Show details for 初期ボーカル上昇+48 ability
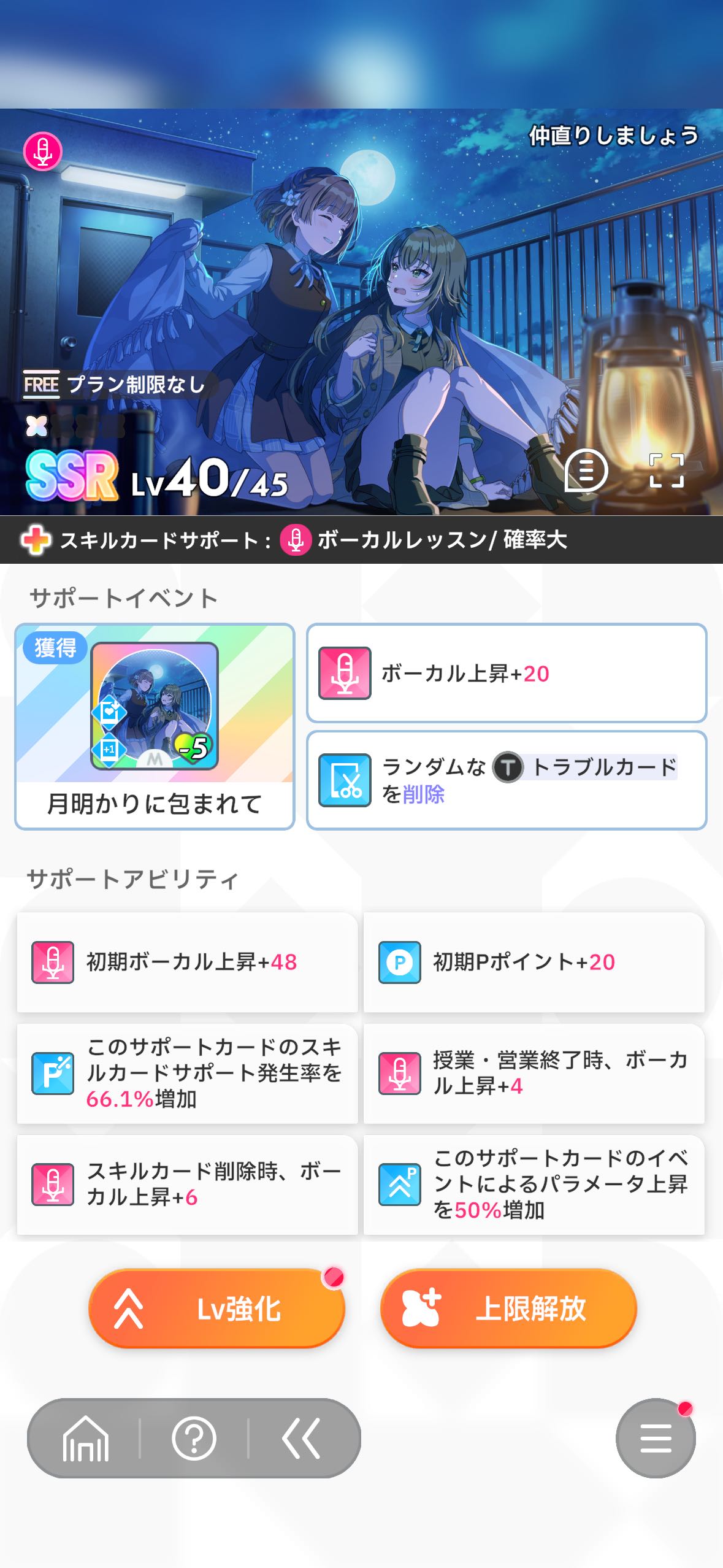Viewport: 723px width, 1568px height. [x=187, y=962]
